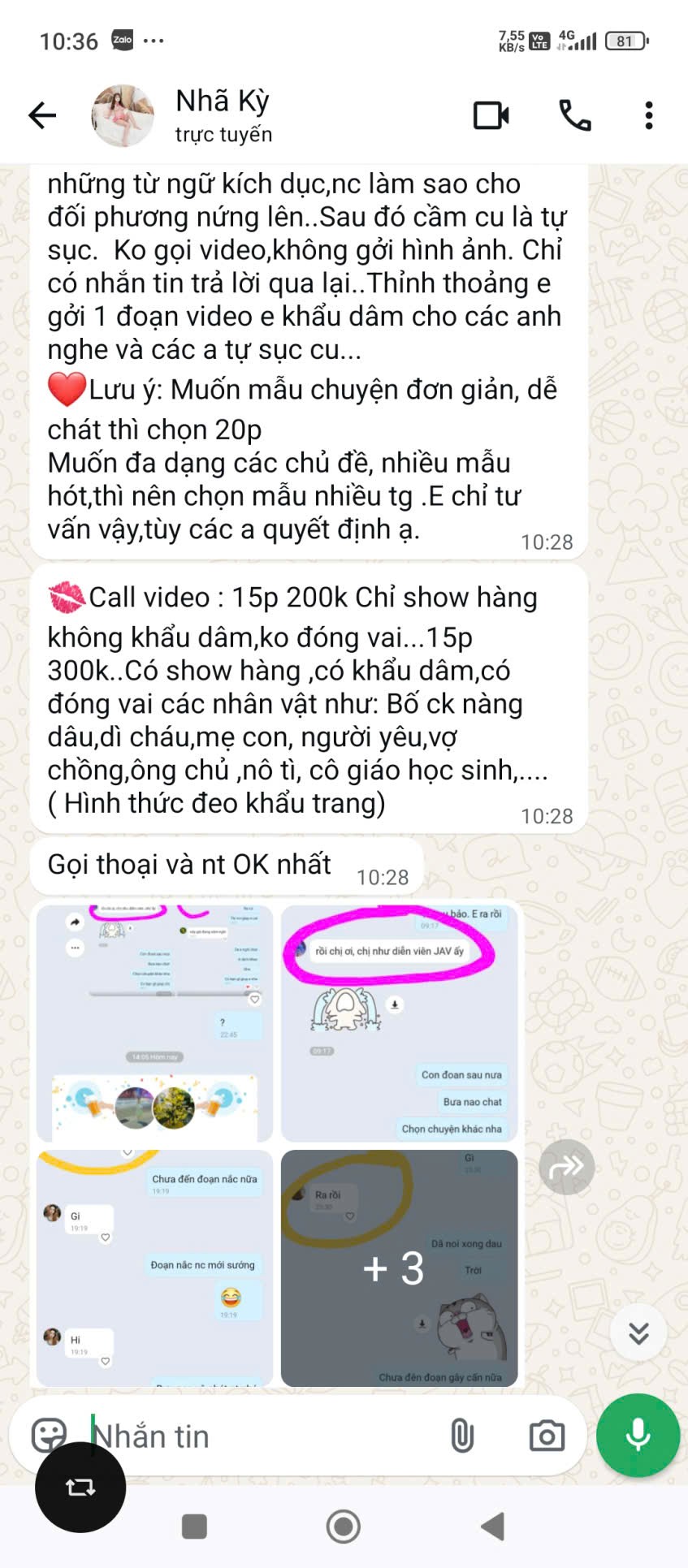Open the camera to send a photo
This screenshot has height=1568, width=688.
tap(547, 1436)
